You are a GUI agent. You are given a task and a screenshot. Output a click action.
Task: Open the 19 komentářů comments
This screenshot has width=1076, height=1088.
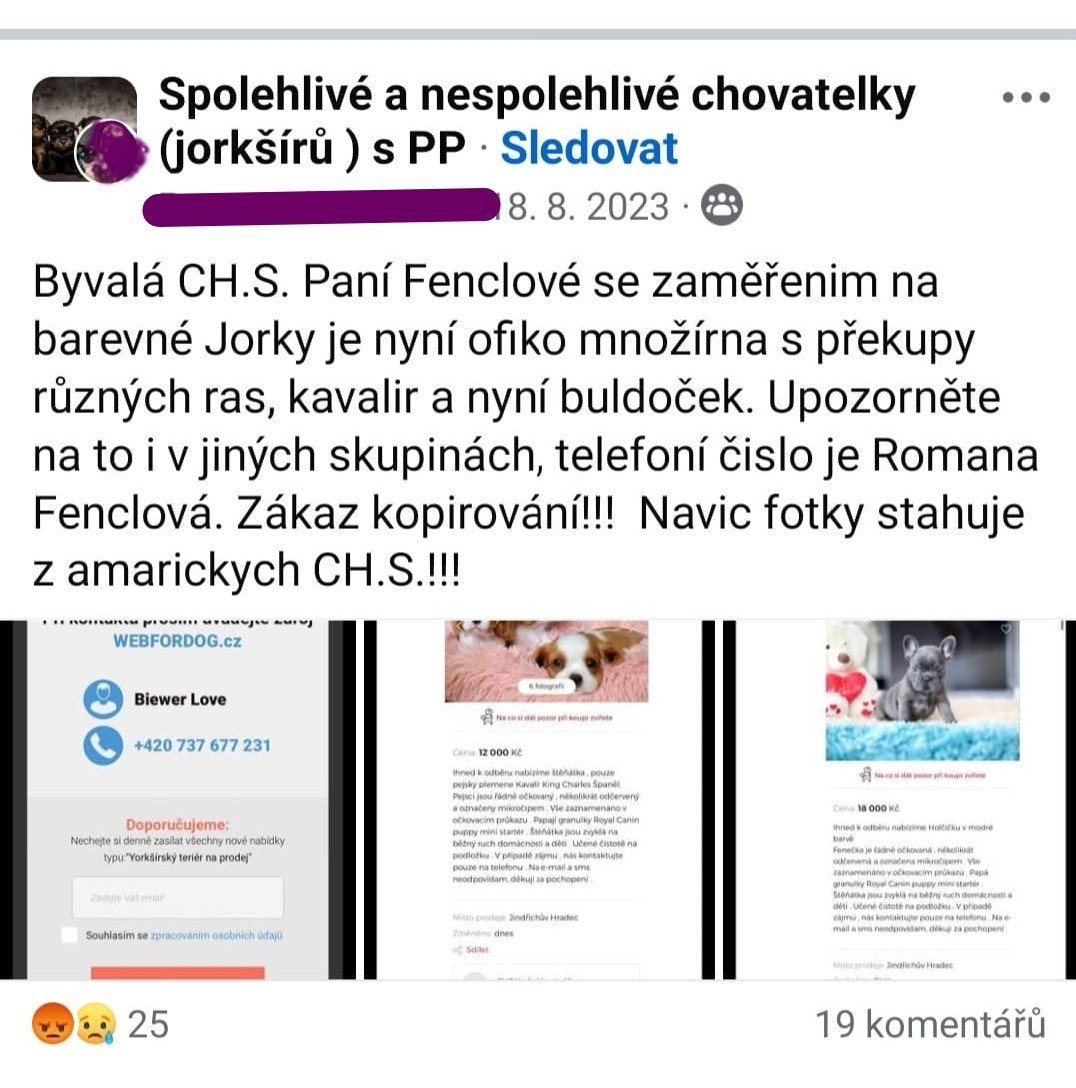(x=930, y=1024)
